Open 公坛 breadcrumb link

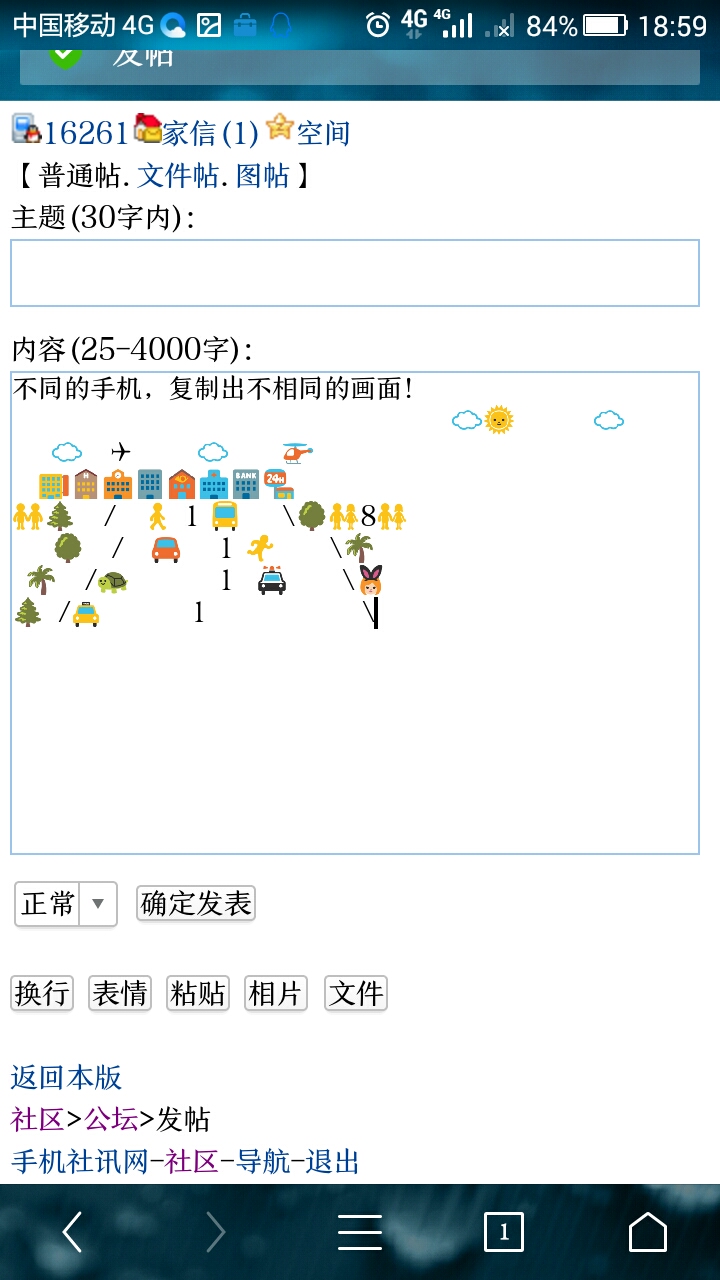[x=111, y=1119]
